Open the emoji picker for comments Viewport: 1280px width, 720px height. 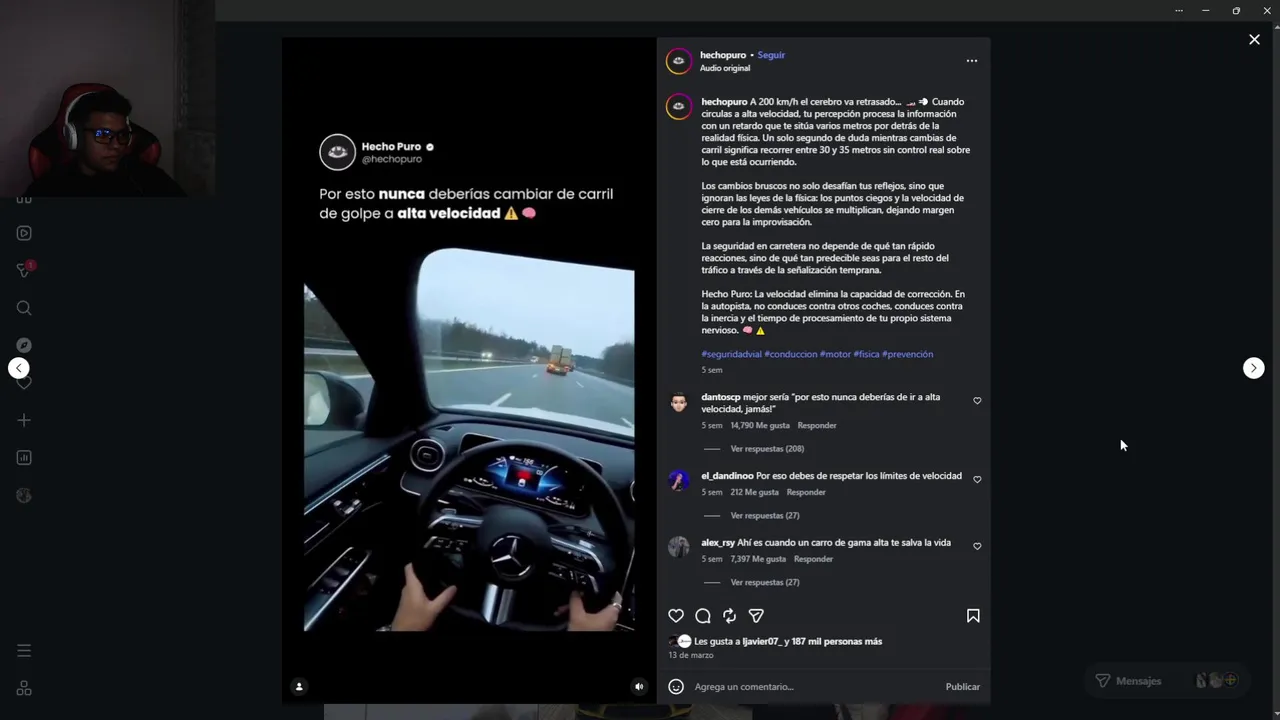point(676,687)
